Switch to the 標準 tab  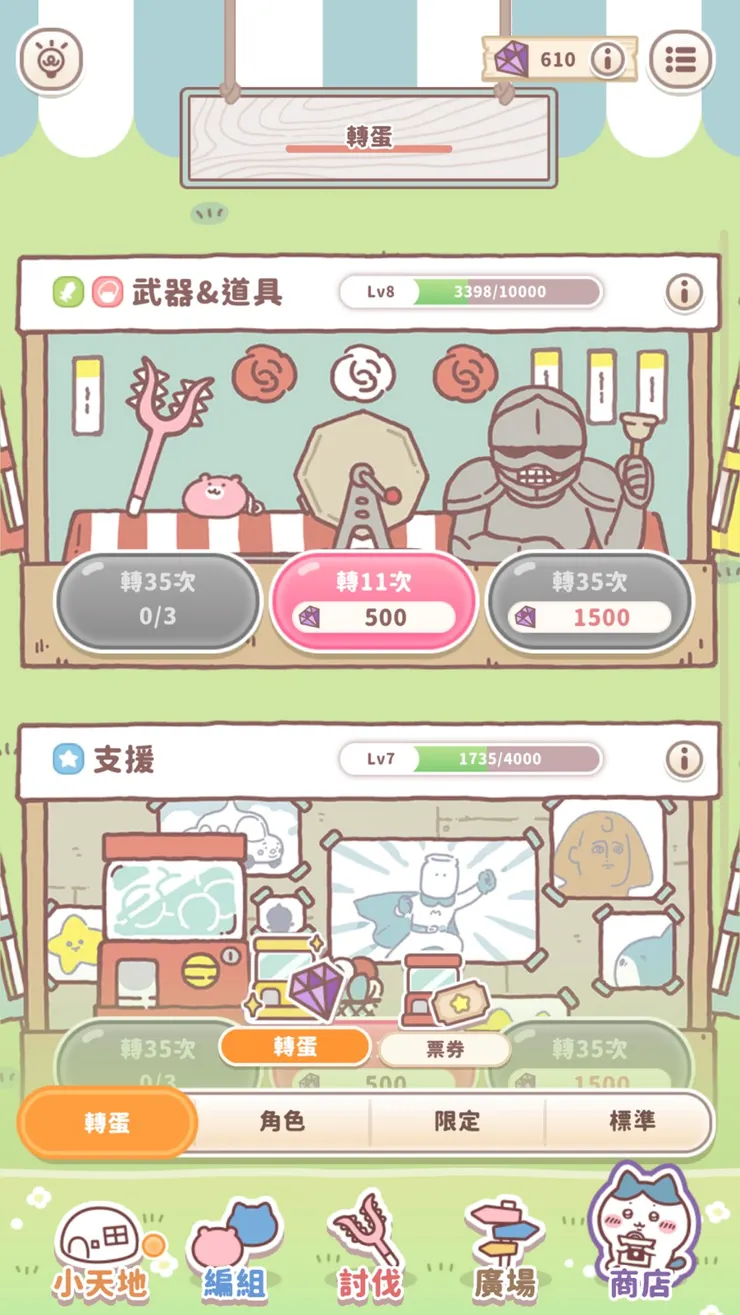(631, 1121)
